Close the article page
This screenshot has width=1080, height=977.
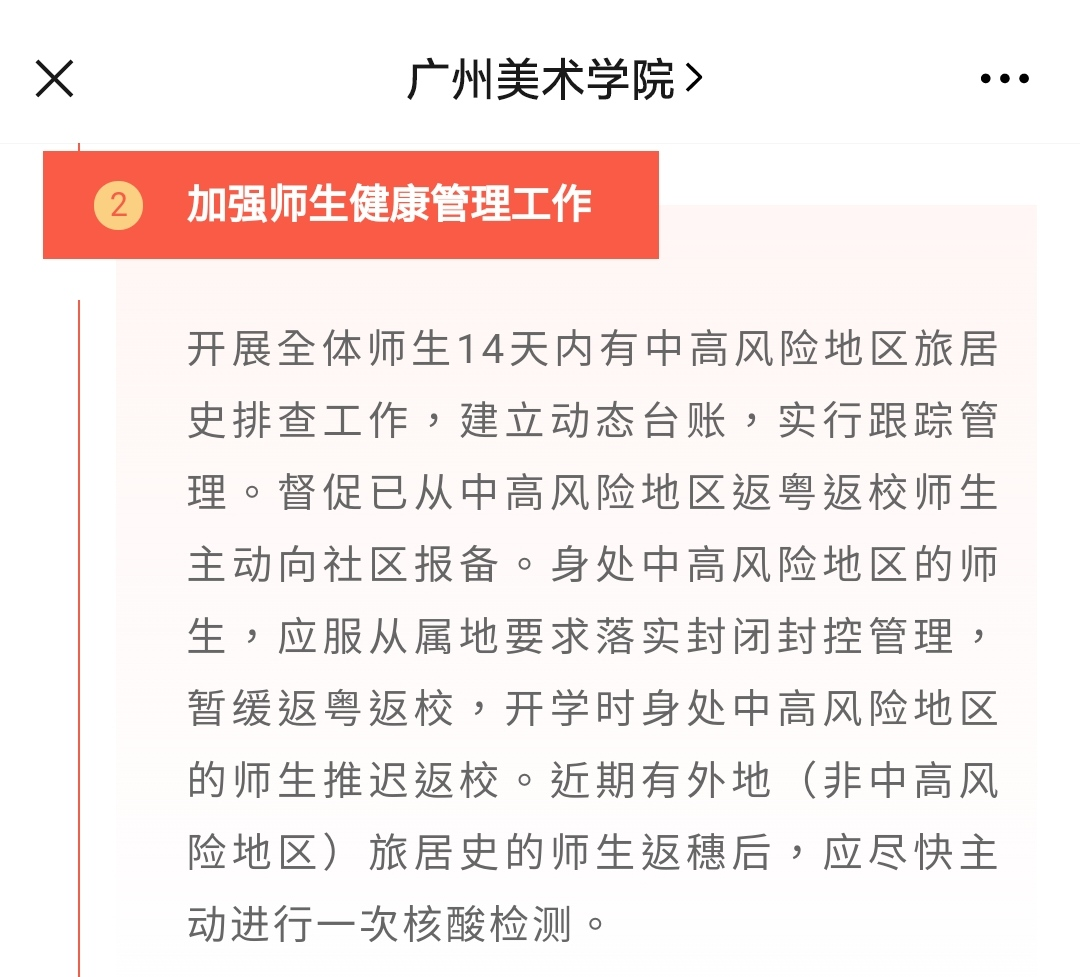click(55, 78)
